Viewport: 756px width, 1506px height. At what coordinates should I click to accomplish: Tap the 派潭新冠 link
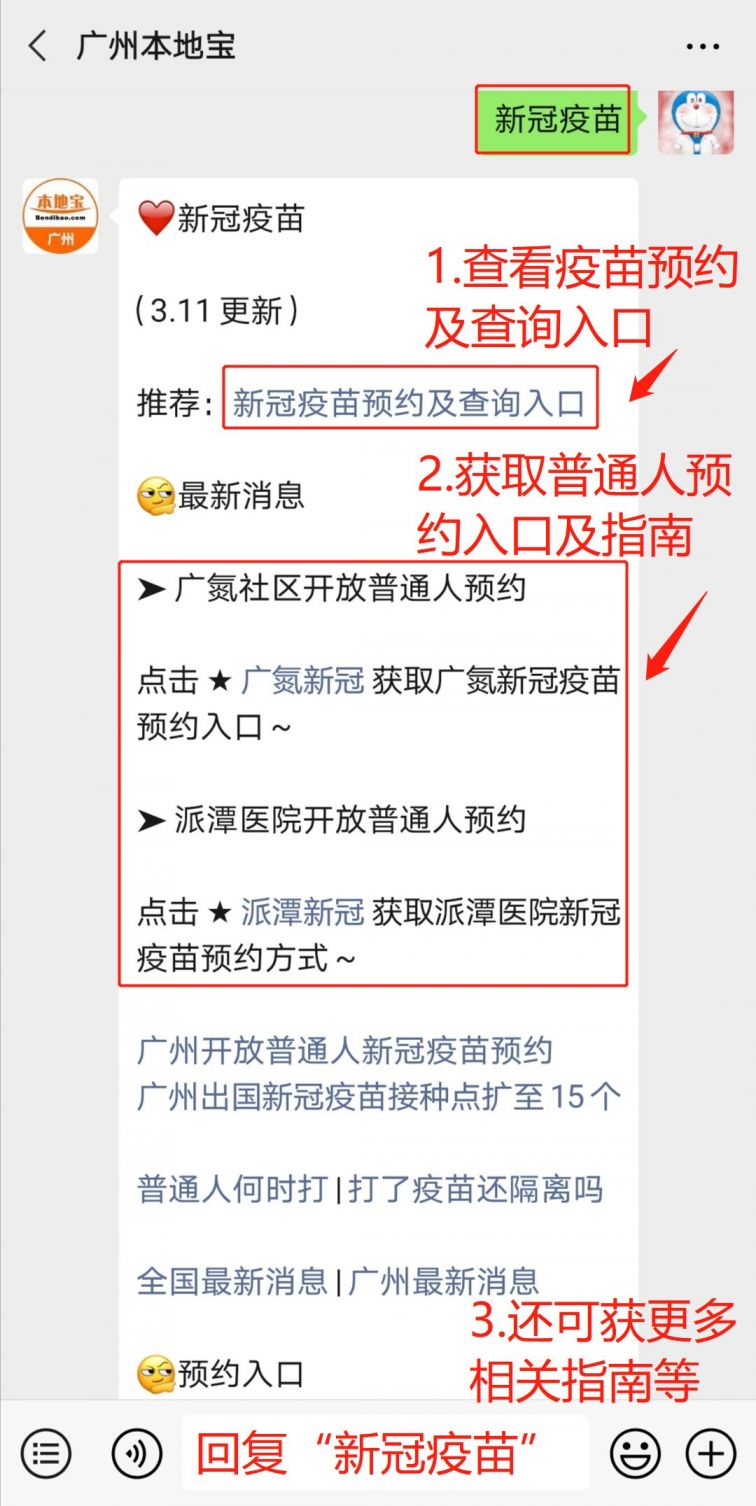(x=303, y=912)
